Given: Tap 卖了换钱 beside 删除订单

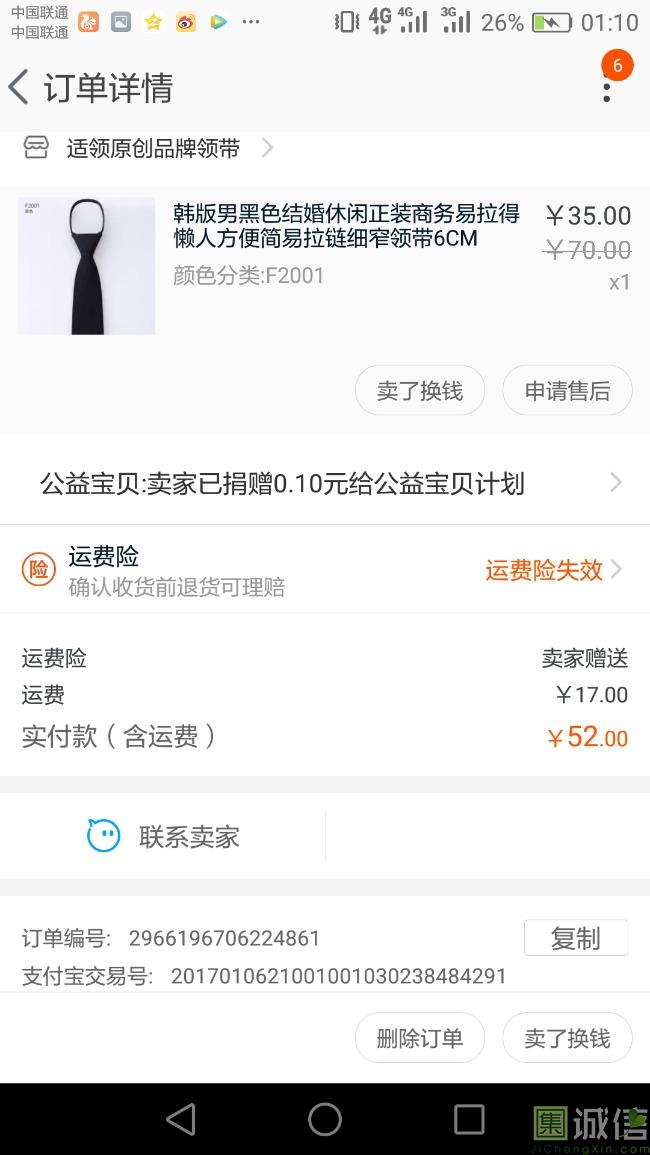Looking at the screenshot, I should click(567, 1038).
